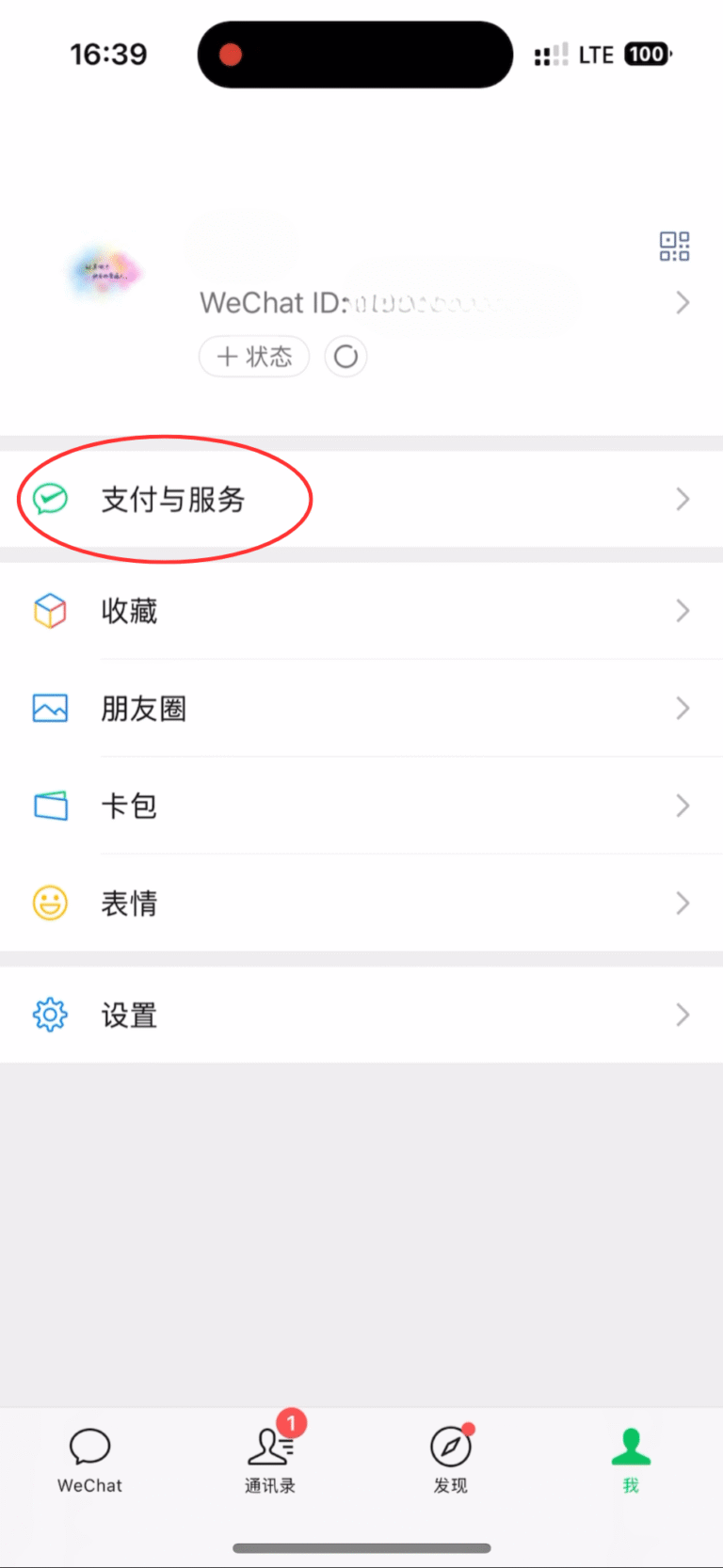Select the 我 tab
Viewport: 723px width, 1568px height.
point(631,1460)
